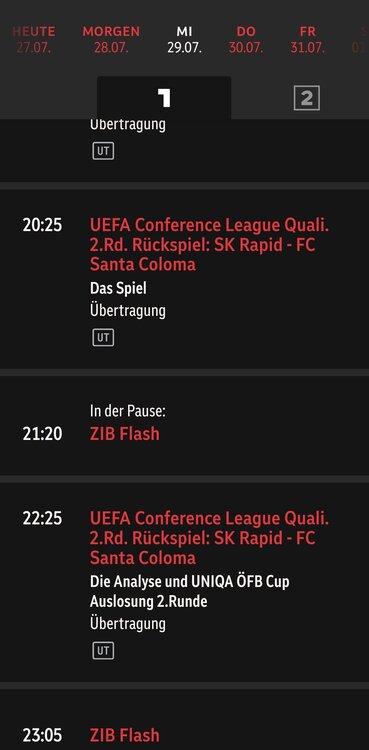Select the HEUTE 27.07. date tab
Viewport: 369px width, 750px height.
pos(33,40)
